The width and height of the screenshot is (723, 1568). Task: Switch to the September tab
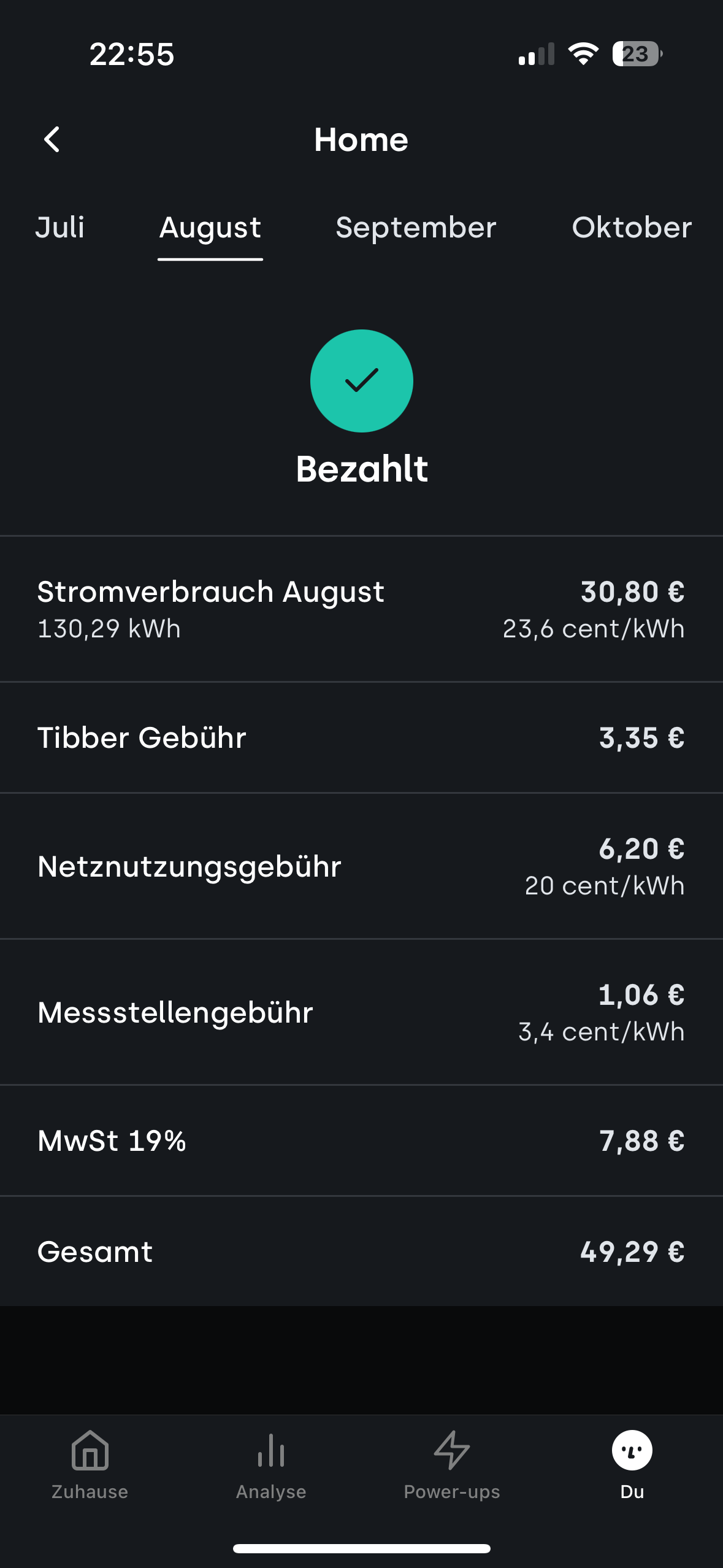pos(416,229)
